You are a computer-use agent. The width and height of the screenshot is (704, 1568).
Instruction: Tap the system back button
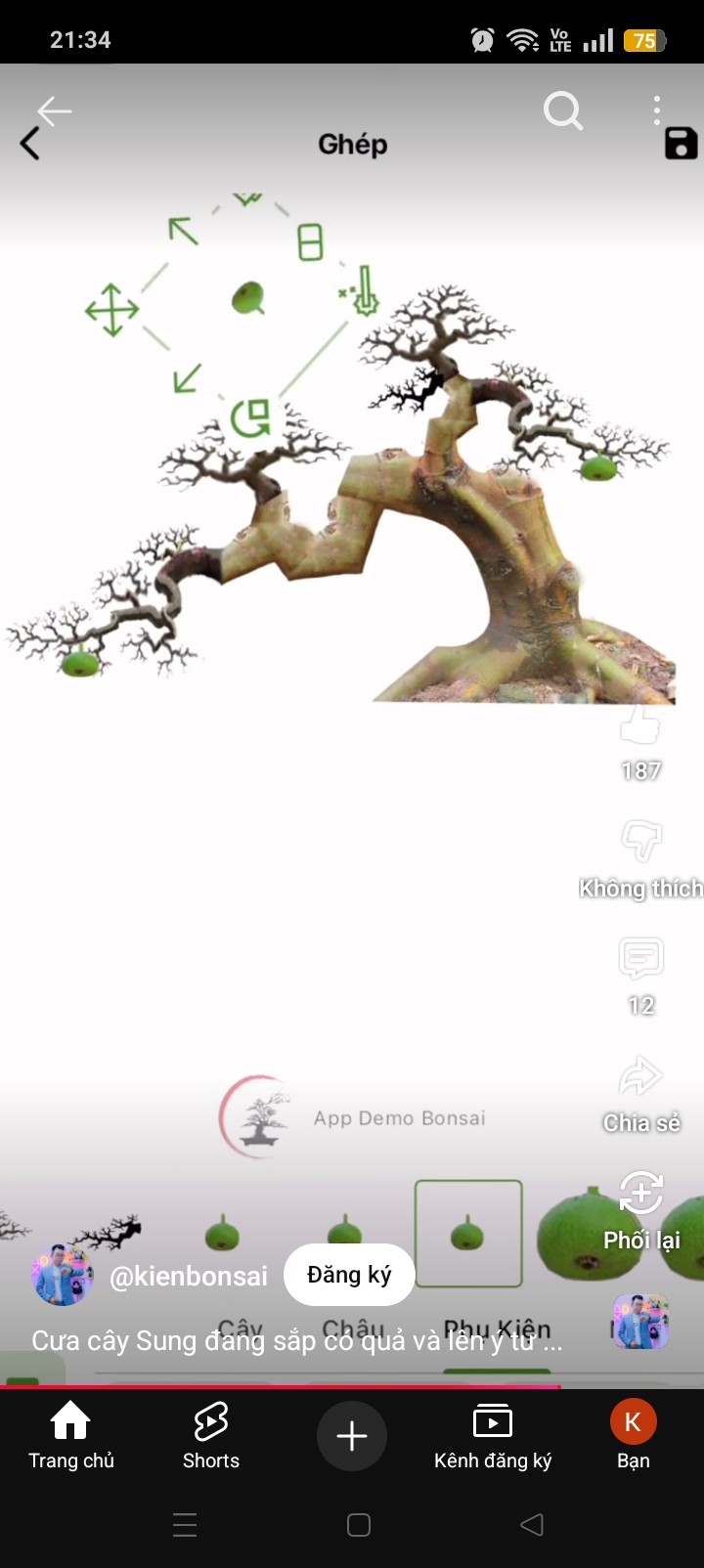point(532,1525)
